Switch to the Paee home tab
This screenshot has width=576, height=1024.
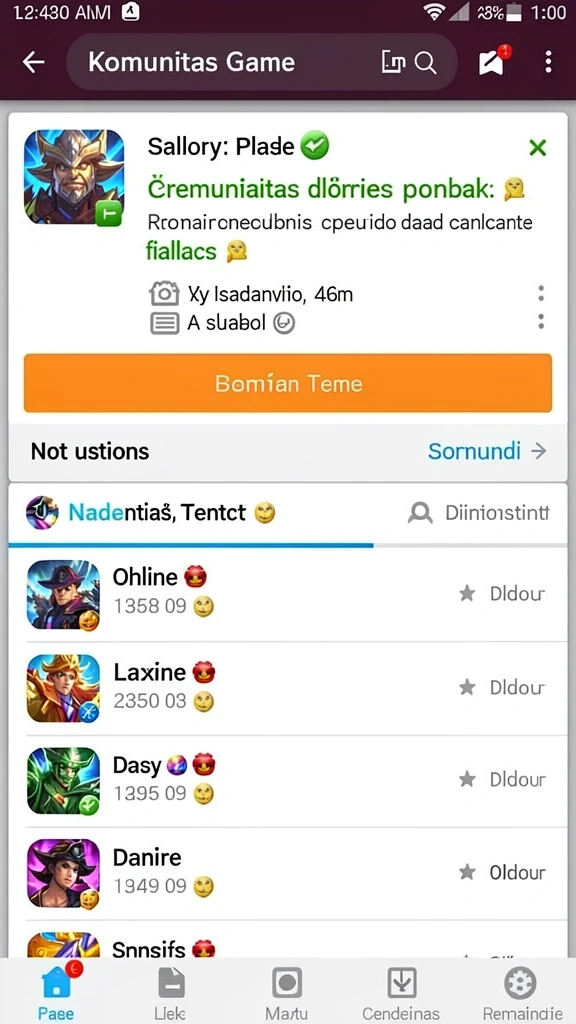(x=57, y=992)
